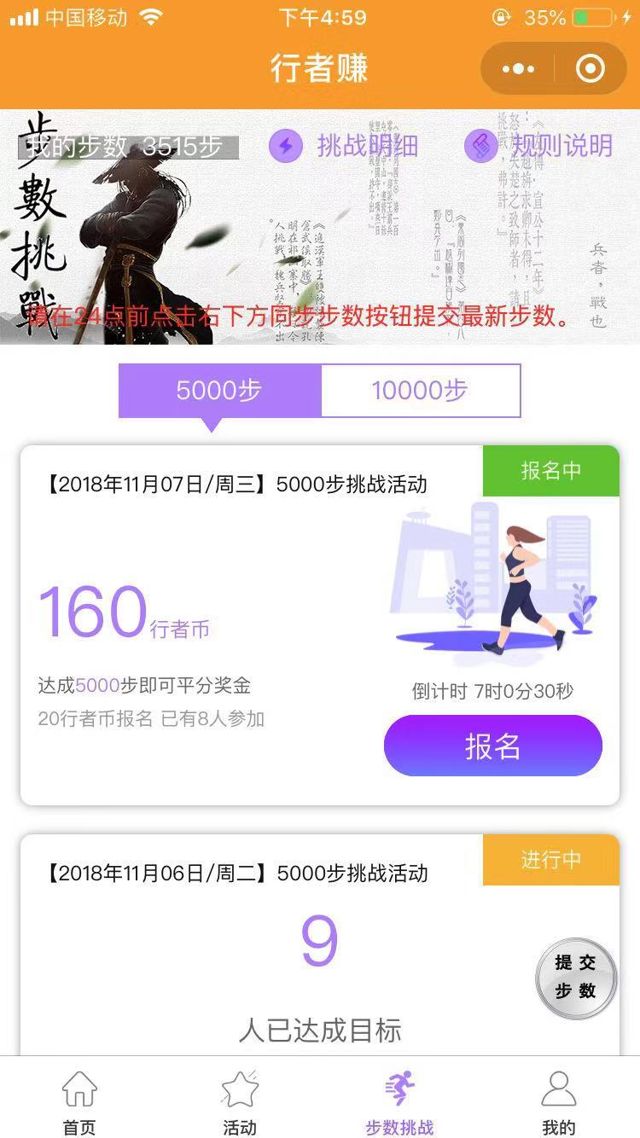Tap 报名 to join the November 7 challenge

493,746
